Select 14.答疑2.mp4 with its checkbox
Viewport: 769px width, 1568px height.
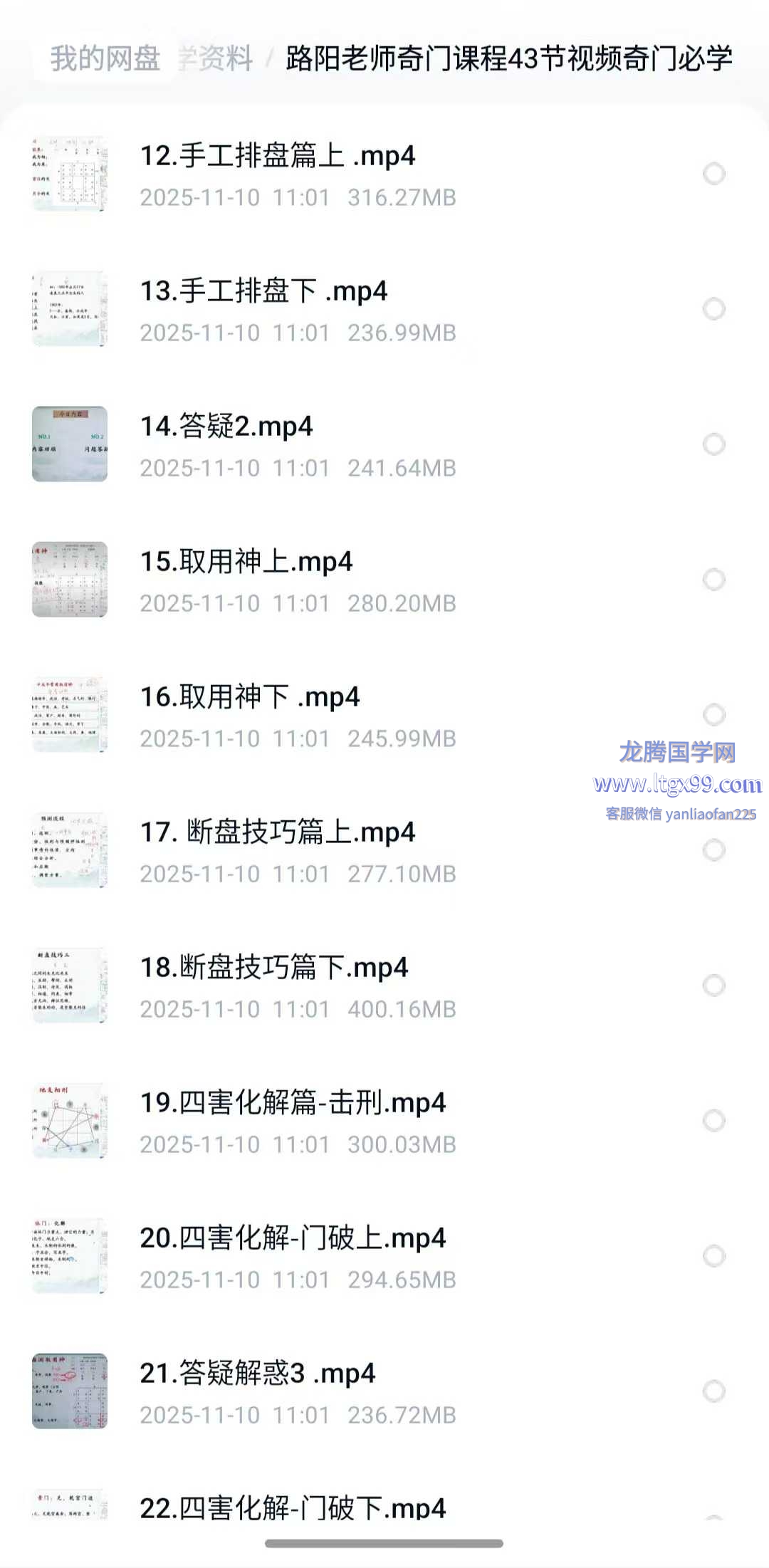pos(713,444)
